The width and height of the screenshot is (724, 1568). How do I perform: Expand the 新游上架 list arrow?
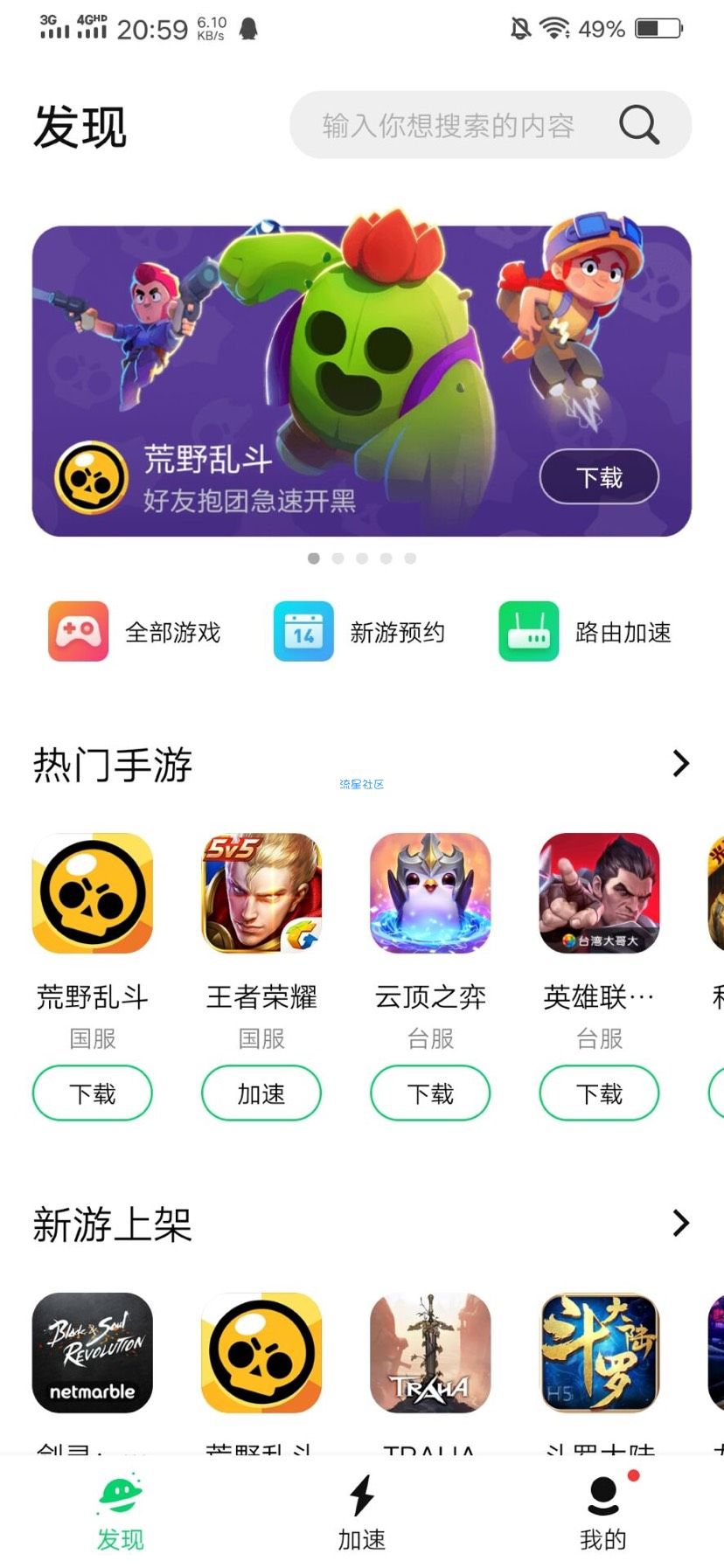pyautogui.click(x=680, y=1223)
